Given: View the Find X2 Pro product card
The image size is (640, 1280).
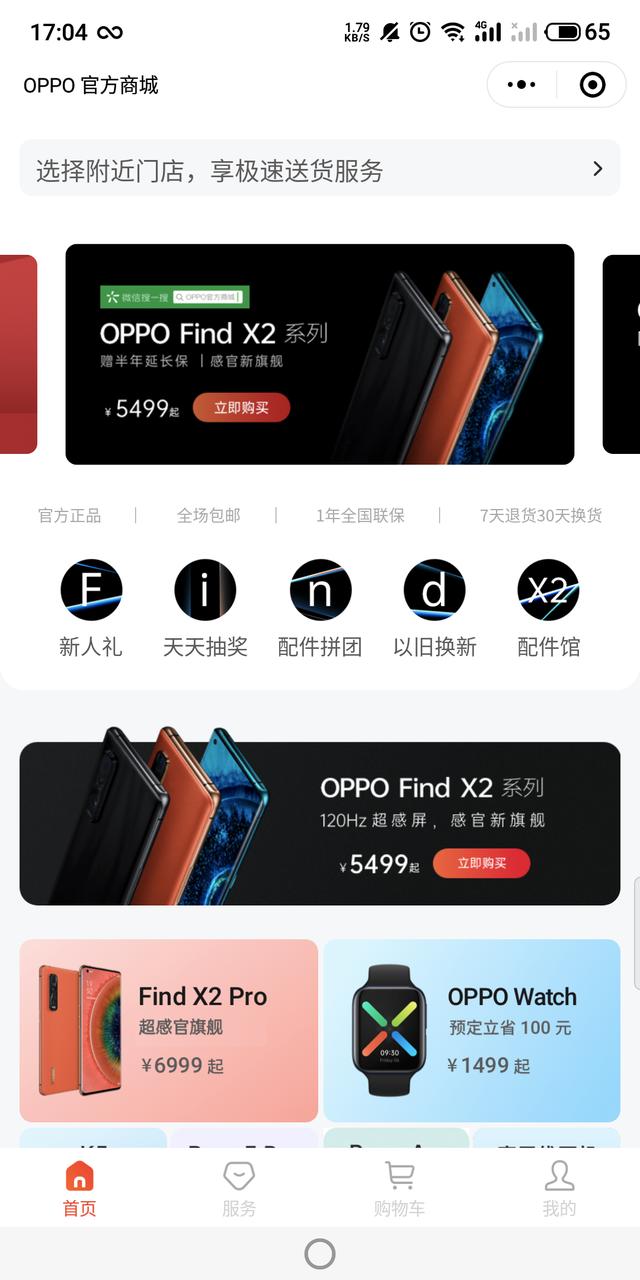Looking at the screenshot, I should click(169, 1030).
